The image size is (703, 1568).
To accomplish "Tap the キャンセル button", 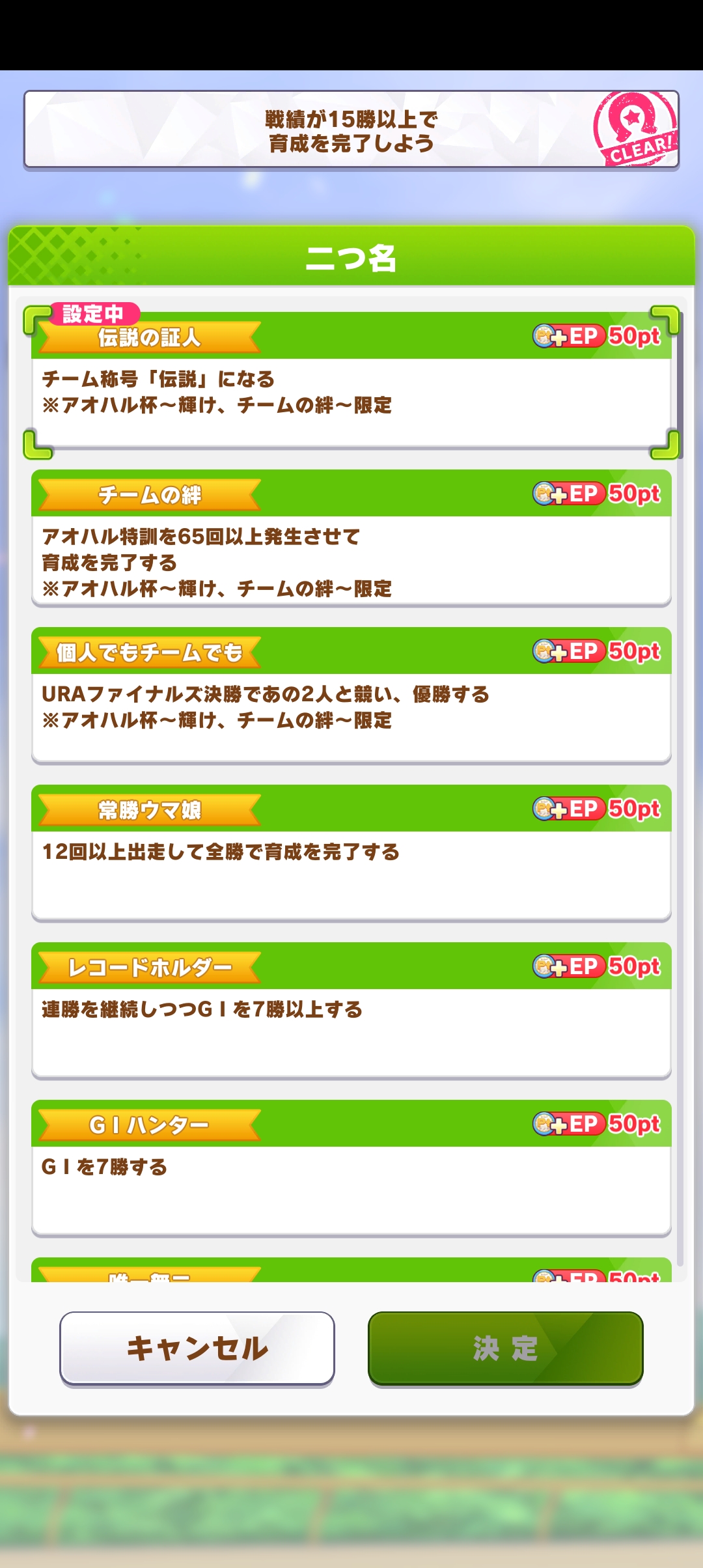I will point(197,1348).
